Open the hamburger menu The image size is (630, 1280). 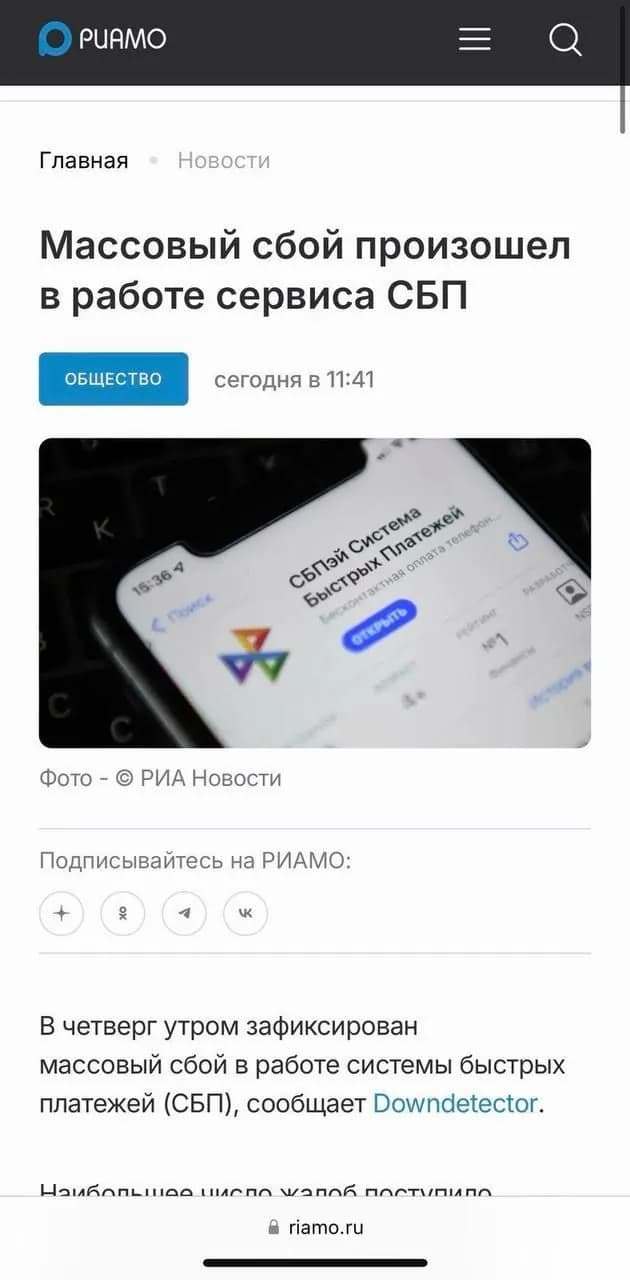click(x=474, y=40)
